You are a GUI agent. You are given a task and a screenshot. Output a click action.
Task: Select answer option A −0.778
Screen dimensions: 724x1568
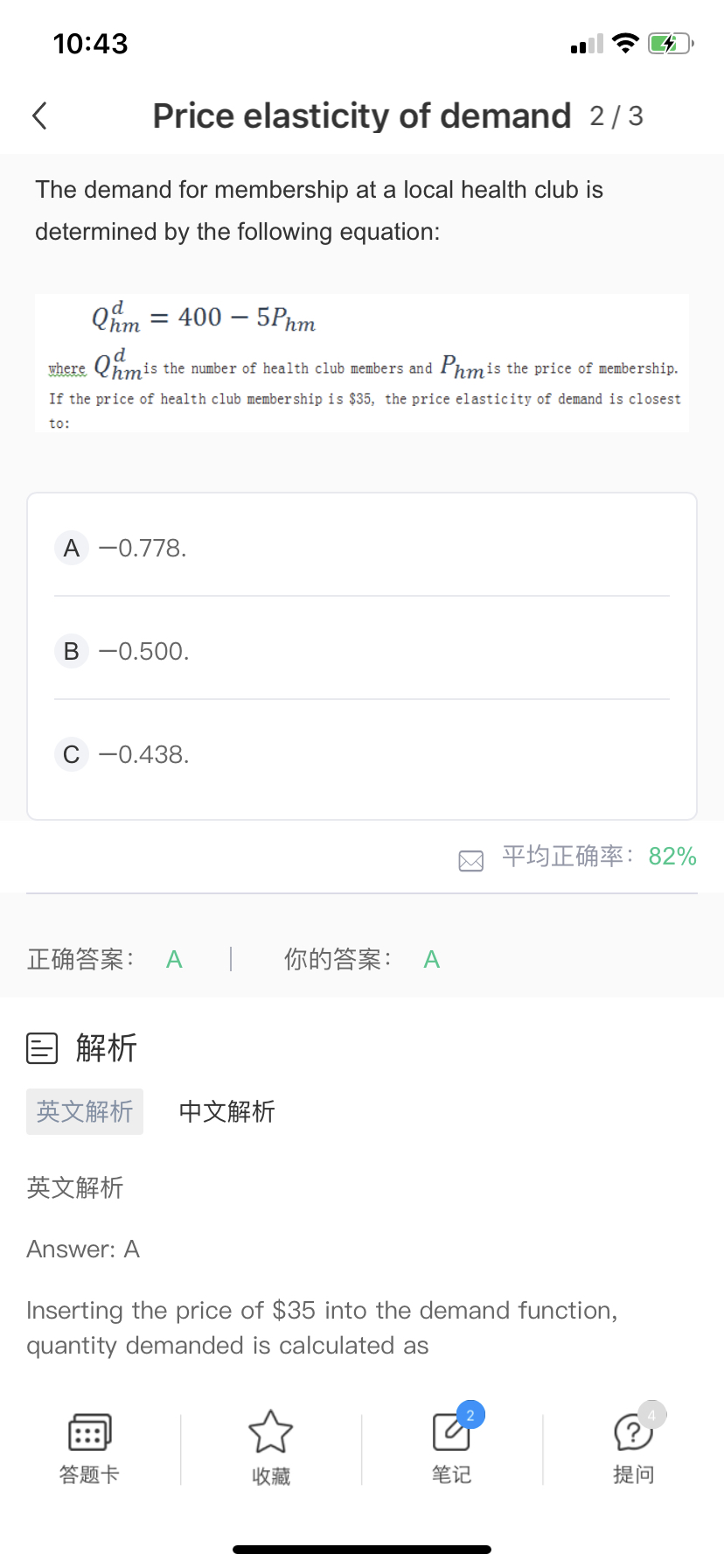(362, 549)
